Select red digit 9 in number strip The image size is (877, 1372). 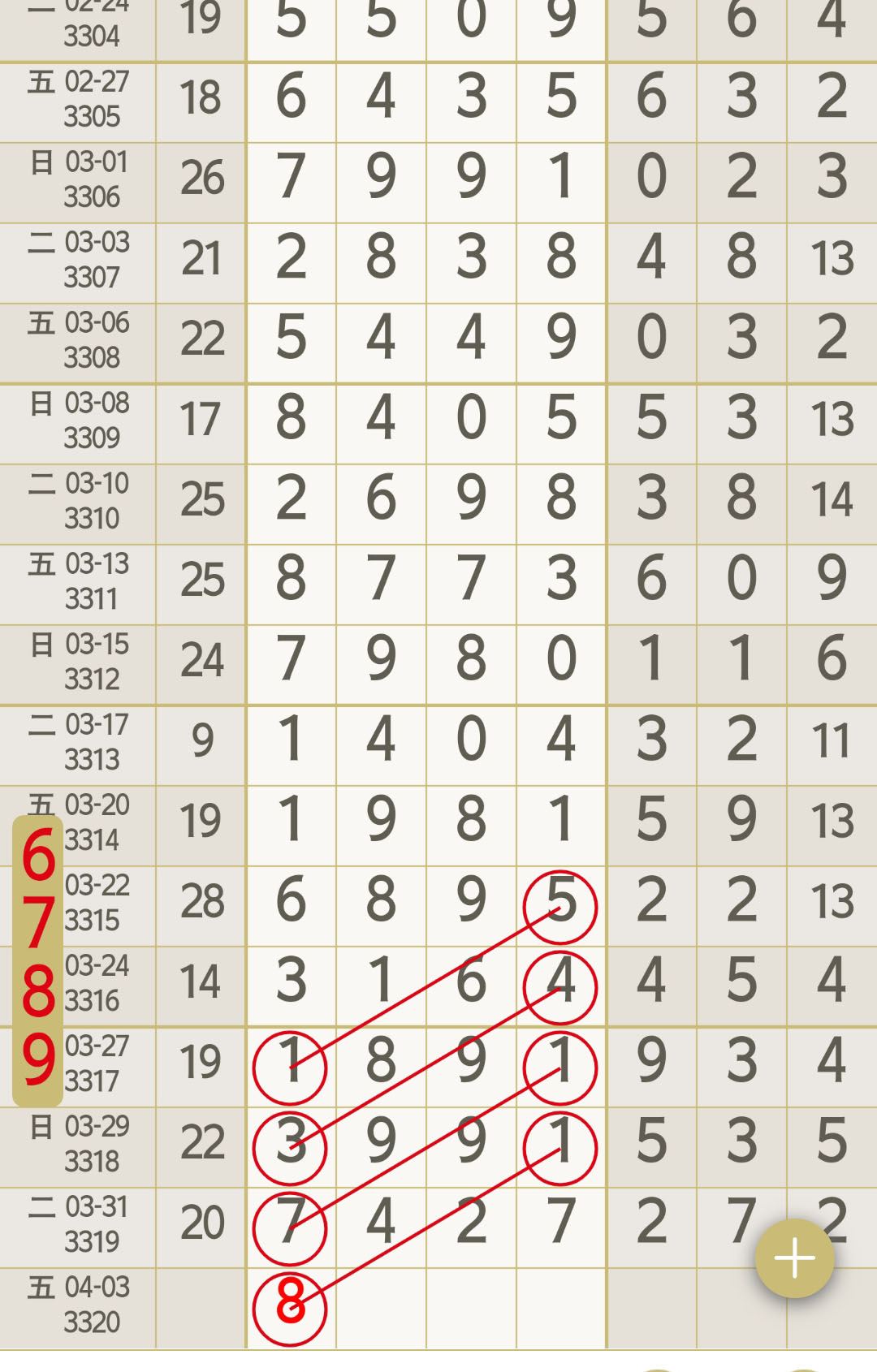pyautogui.click(x=38, y=1059)
